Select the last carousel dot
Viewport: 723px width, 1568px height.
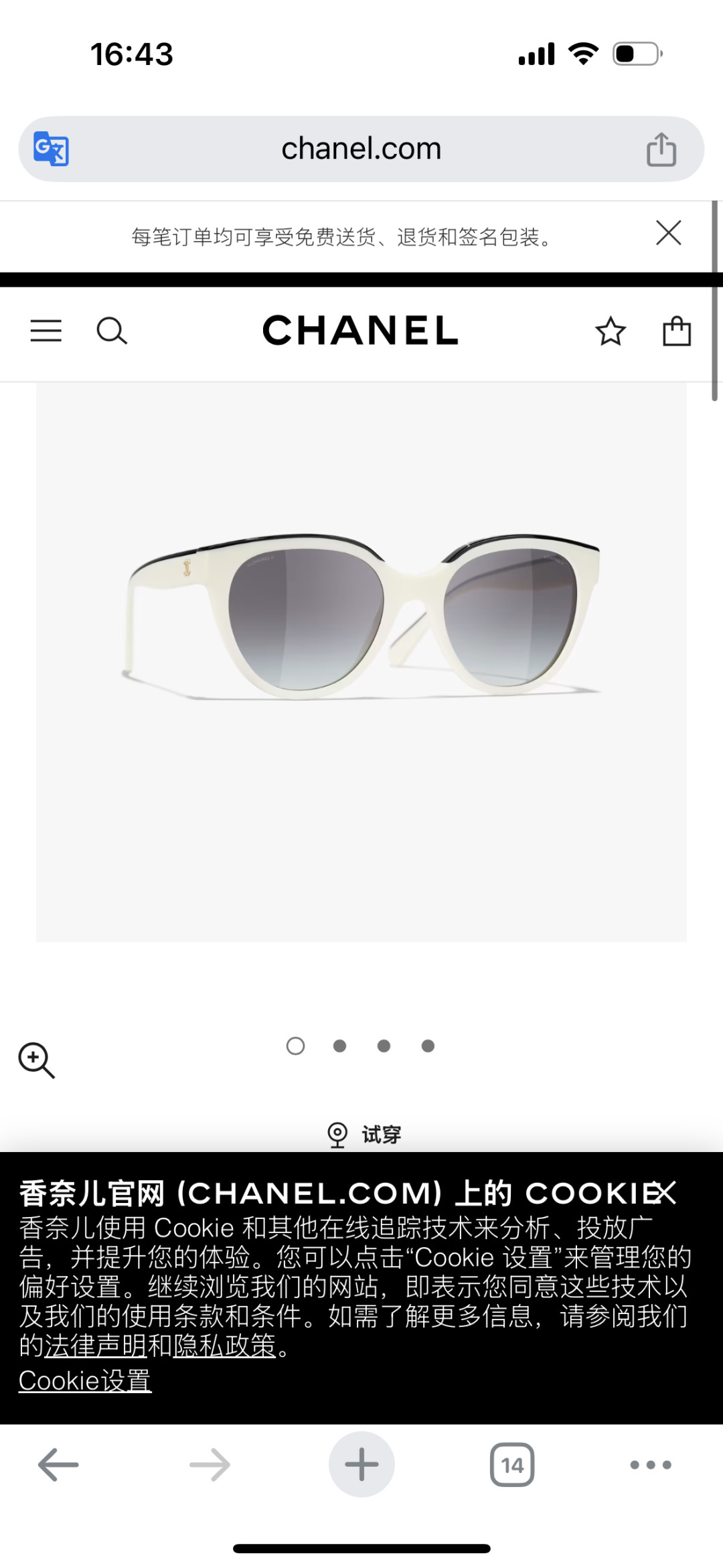pos(428,1046)
